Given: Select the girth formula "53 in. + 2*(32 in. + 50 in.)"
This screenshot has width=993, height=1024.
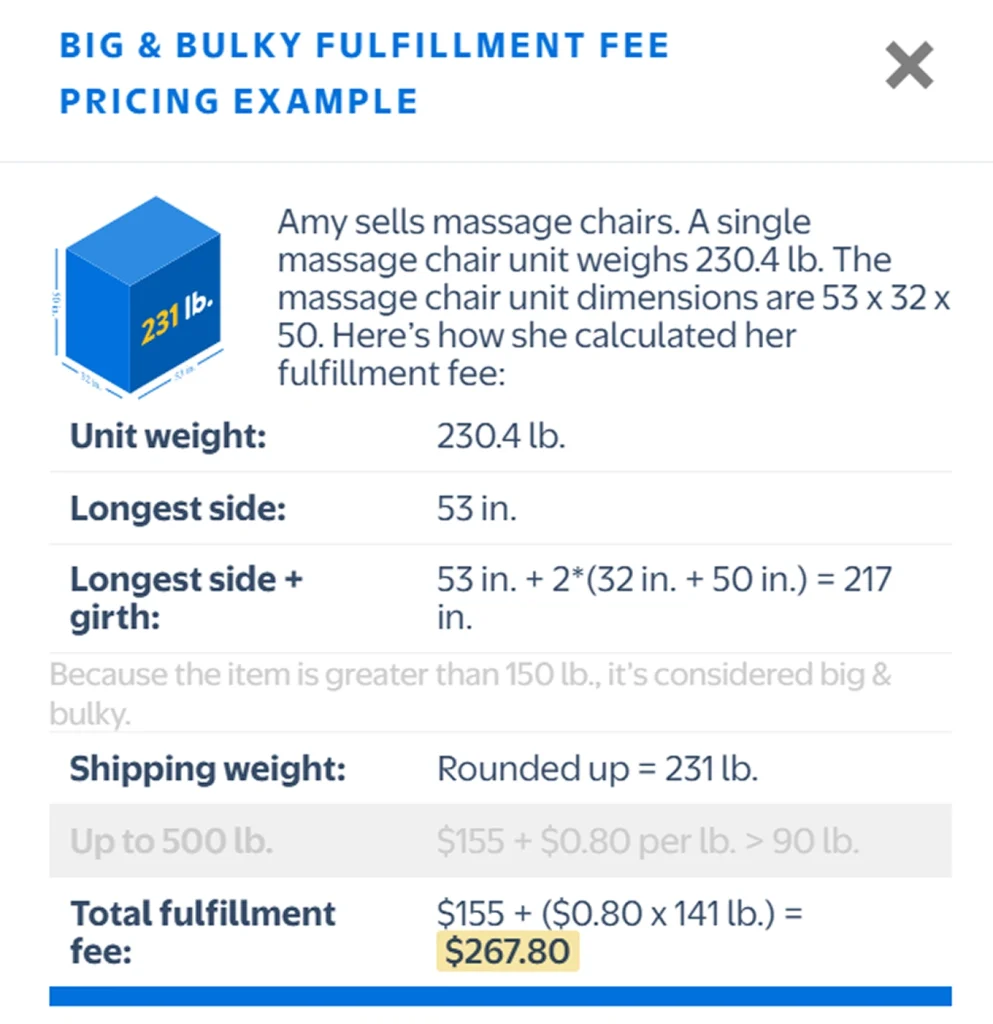Looking at the screenshot, I should (620, 580).
